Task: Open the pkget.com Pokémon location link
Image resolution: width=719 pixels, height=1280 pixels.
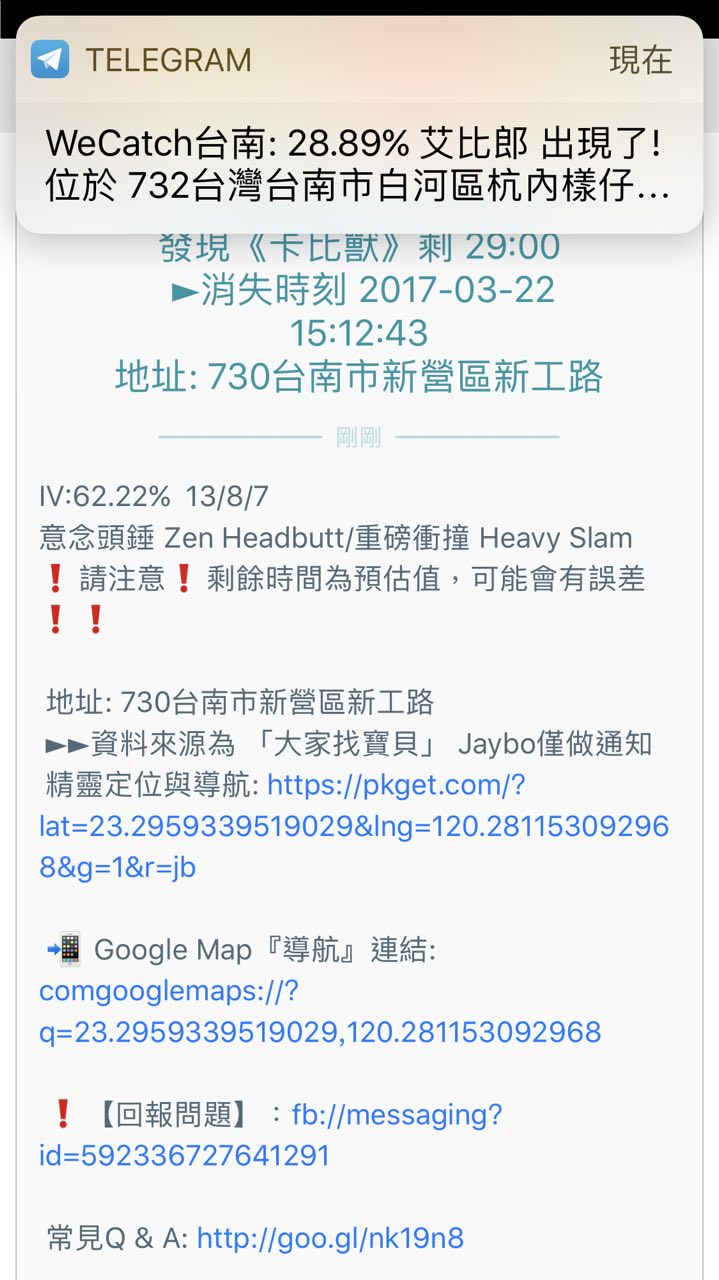Action: point(353,826)
